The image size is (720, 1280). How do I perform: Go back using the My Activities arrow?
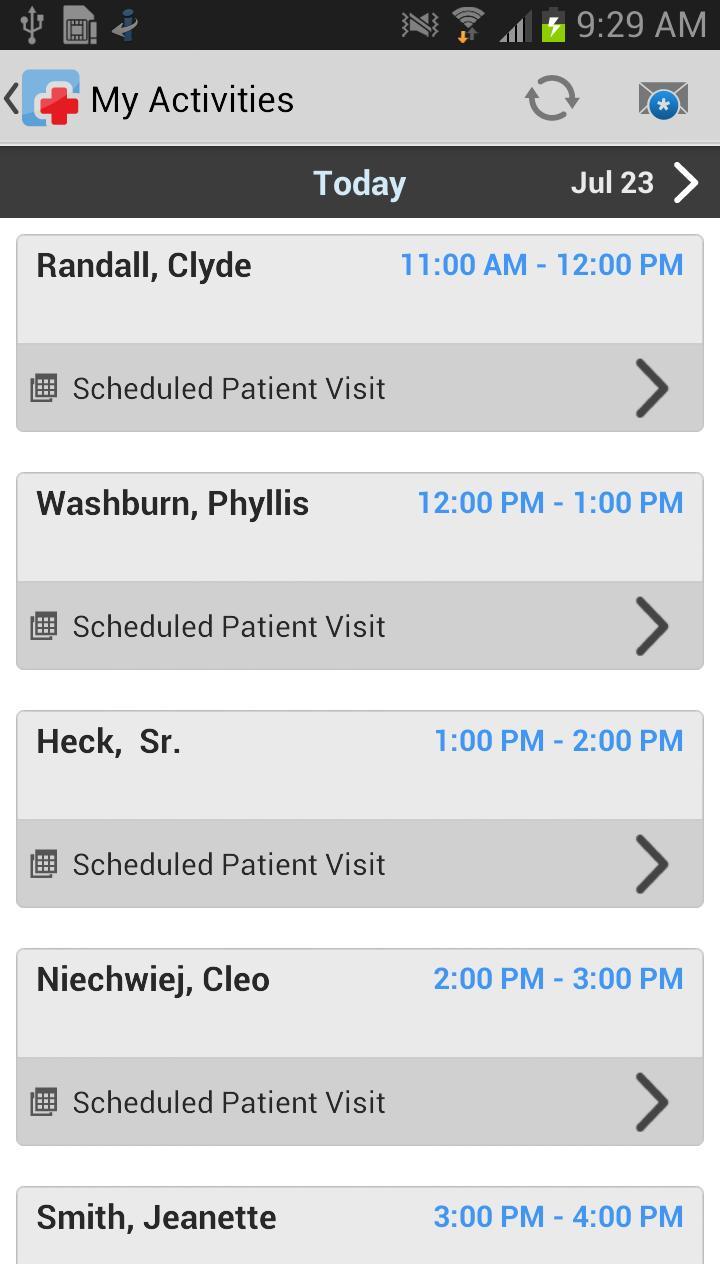(x=14, y=99)
